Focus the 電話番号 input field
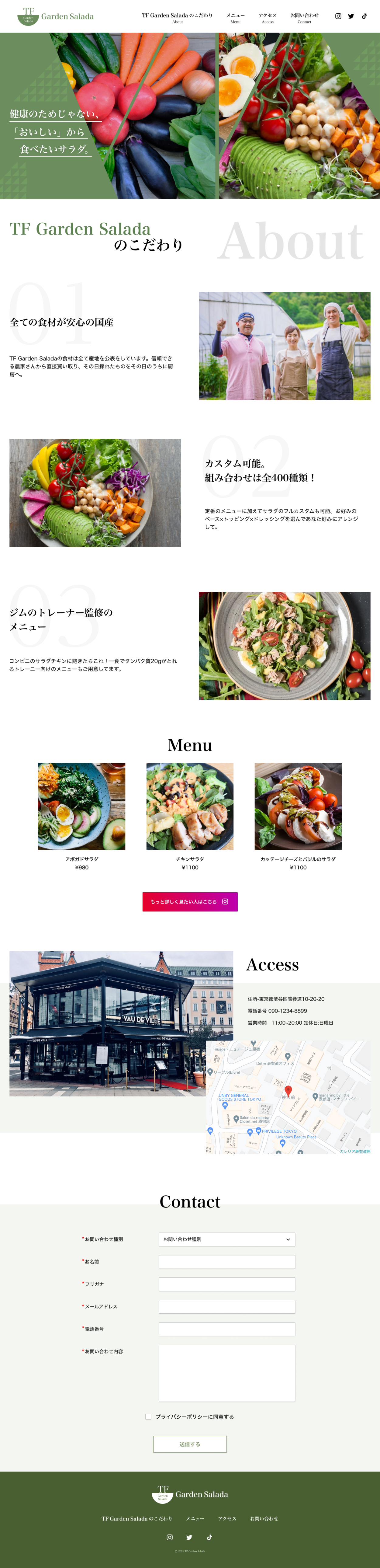380x1568 pixels. point(227,1329)
